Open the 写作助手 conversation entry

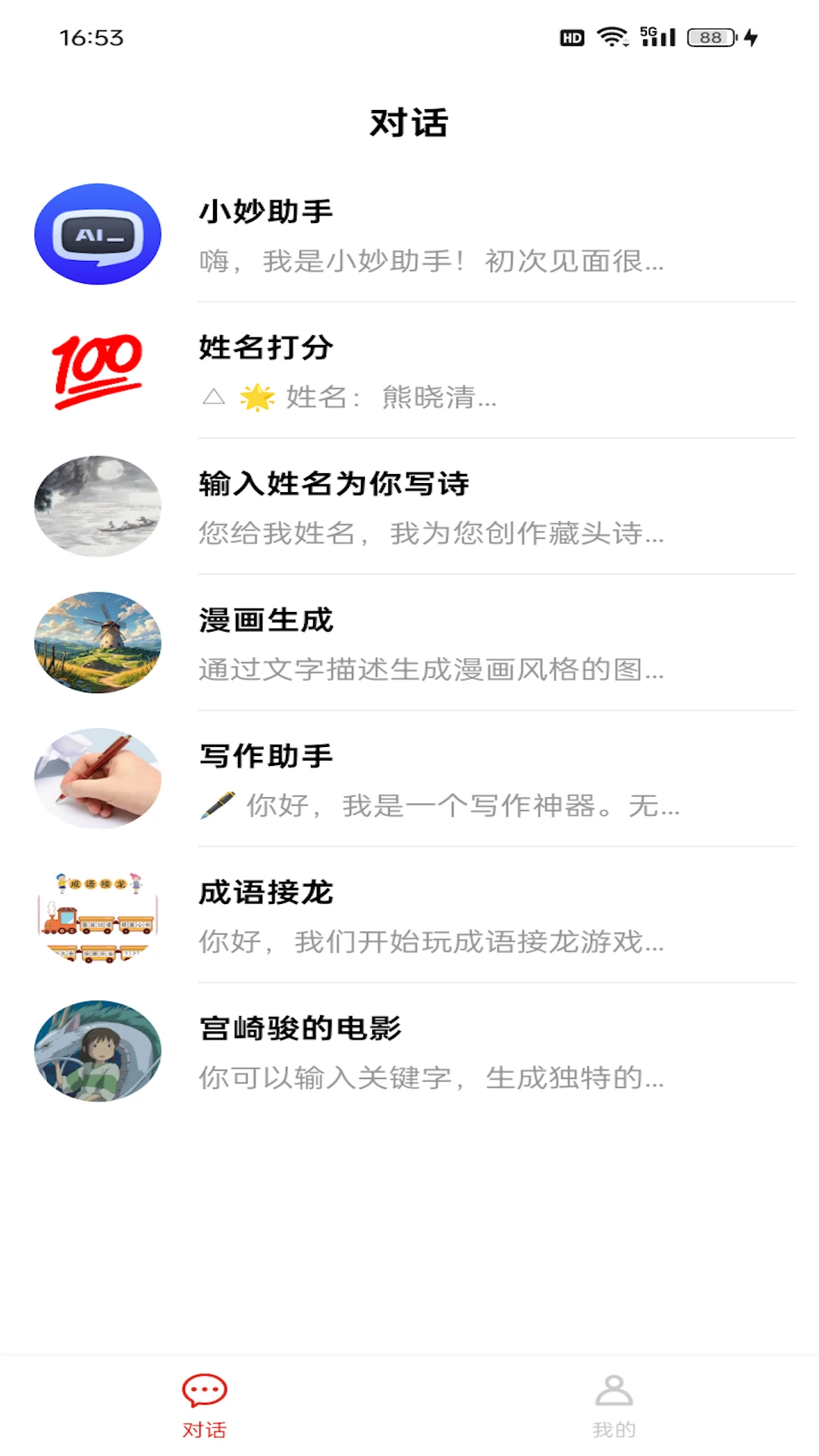[425, 779]
